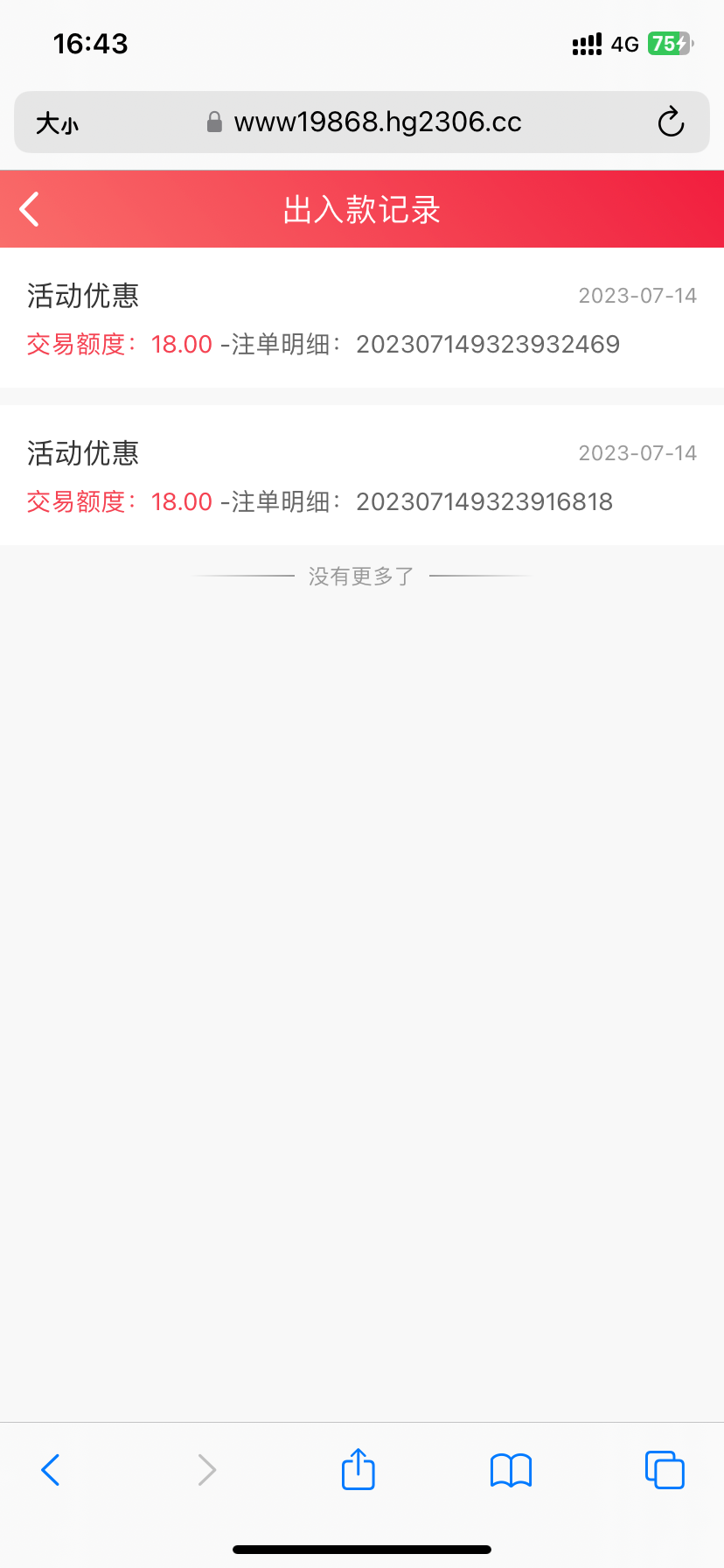Show all open Safari tabs
The width and height of the screenshot is (724, 1568).
point(665,1470)
